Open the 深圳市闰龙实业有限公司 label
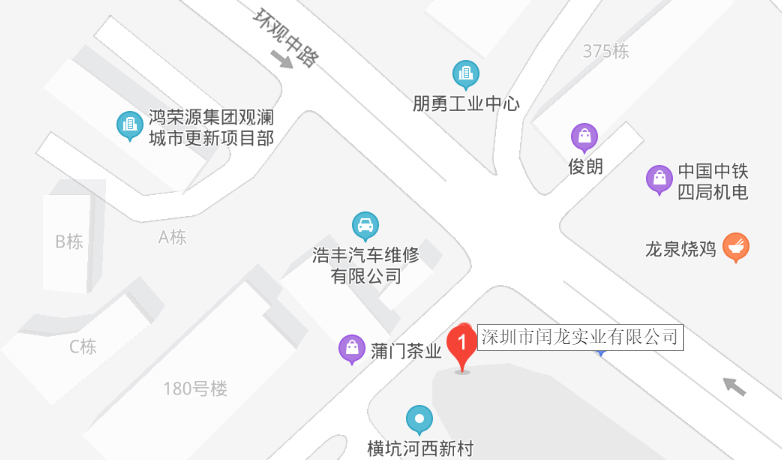 click(x=580, y=337)
